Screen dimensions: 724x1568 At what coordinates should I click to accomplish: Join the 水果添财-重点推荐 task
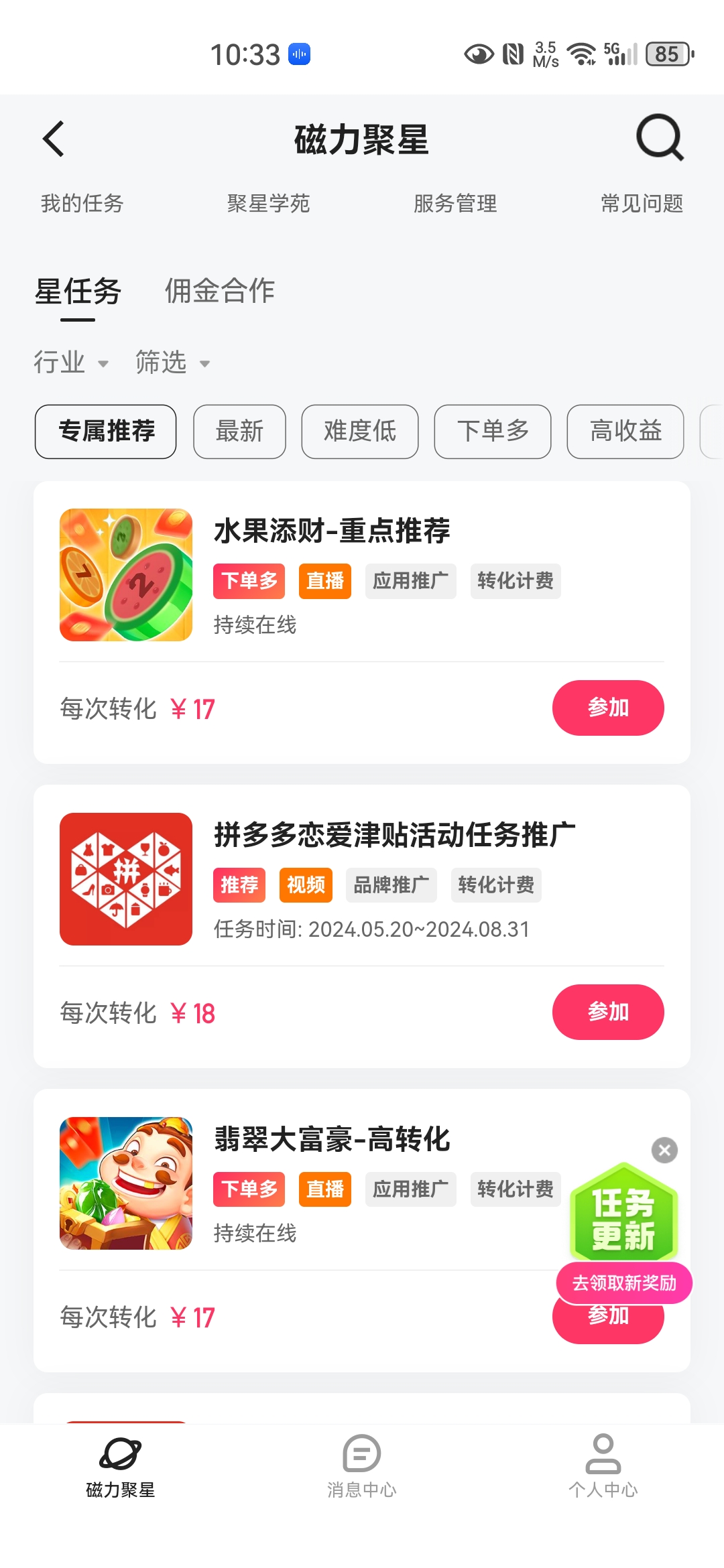pyautogui.click(x=607, y=708)
